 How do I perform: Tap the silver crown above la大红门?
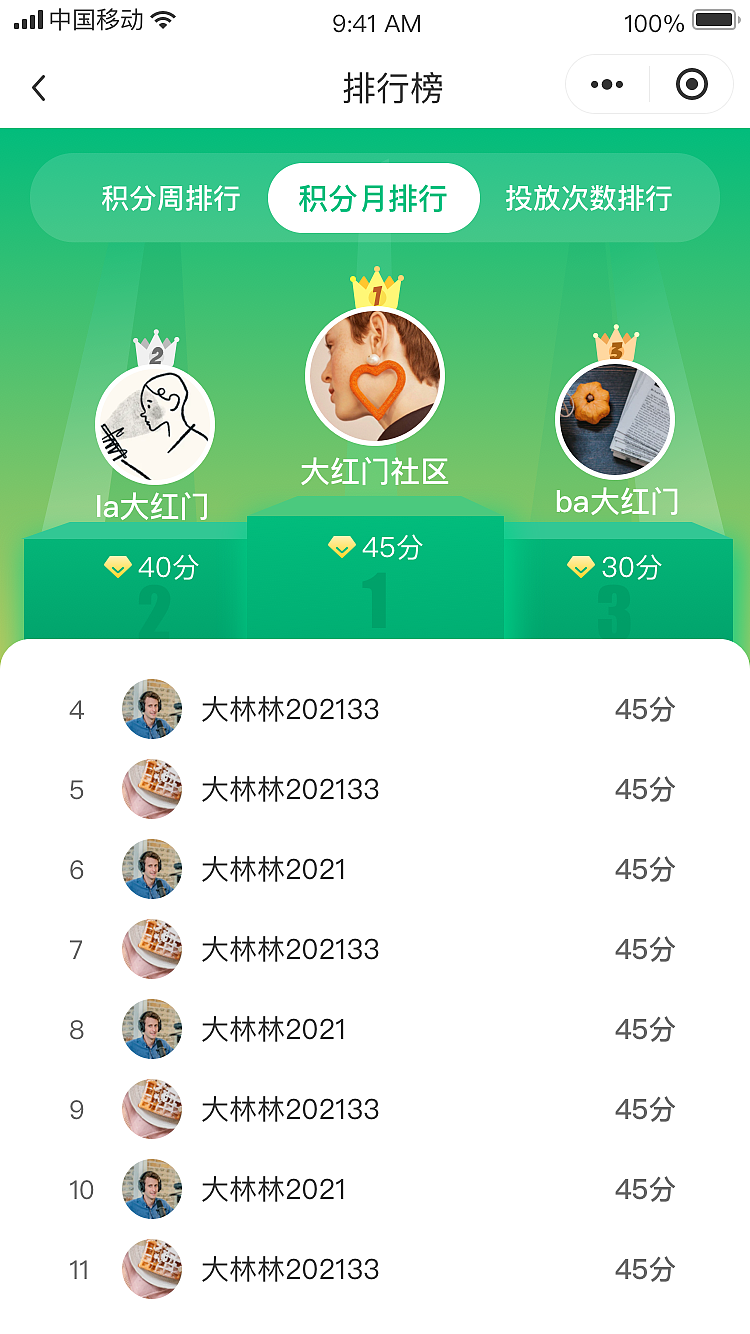tap(155, 350)
